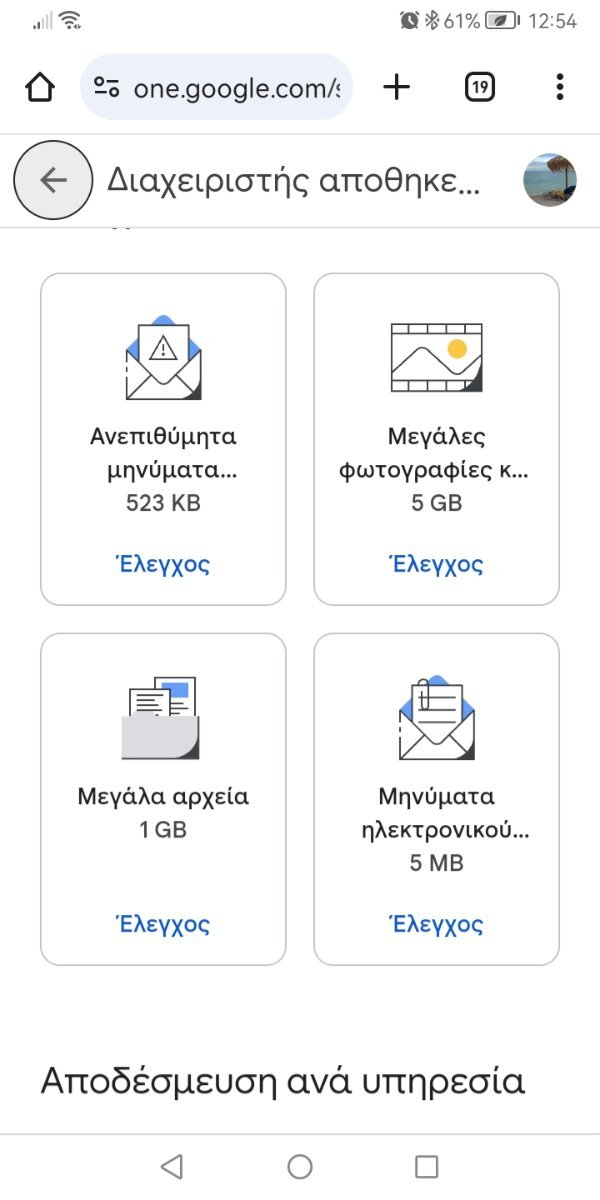The image size is (600, 1200).
Task: Go back using the page's back arrow
Action: [x=53, y=180]
